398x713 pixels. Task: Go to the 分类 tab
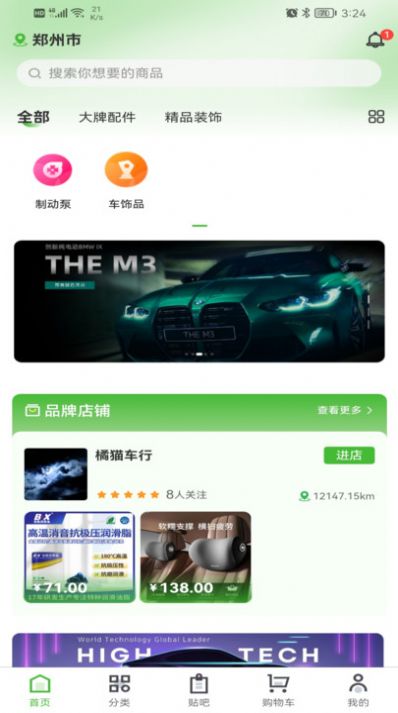(x=120, y=690)
